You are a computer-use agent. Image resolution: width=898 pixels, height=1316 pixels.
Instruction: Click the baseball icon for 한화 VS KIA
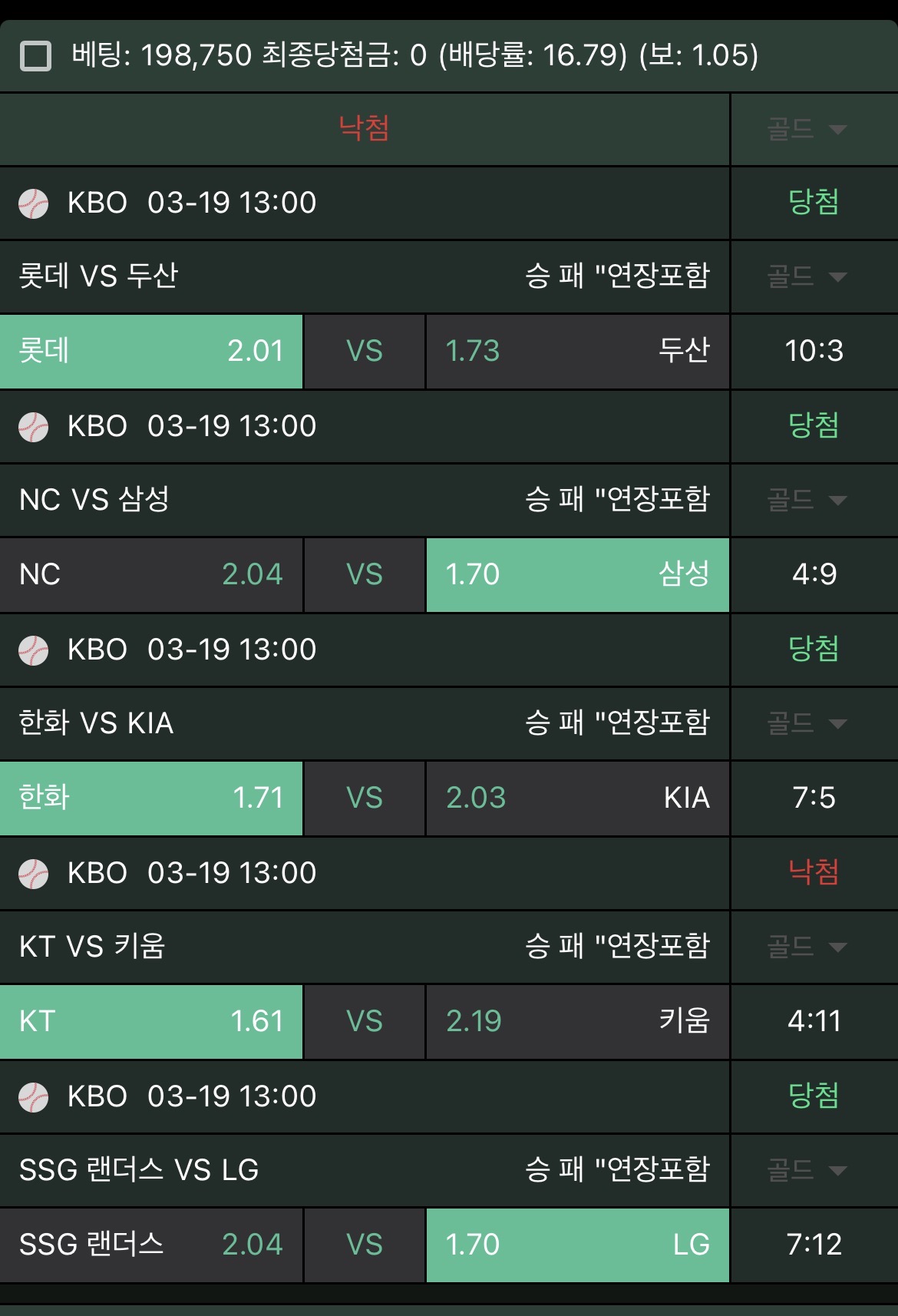34,650
